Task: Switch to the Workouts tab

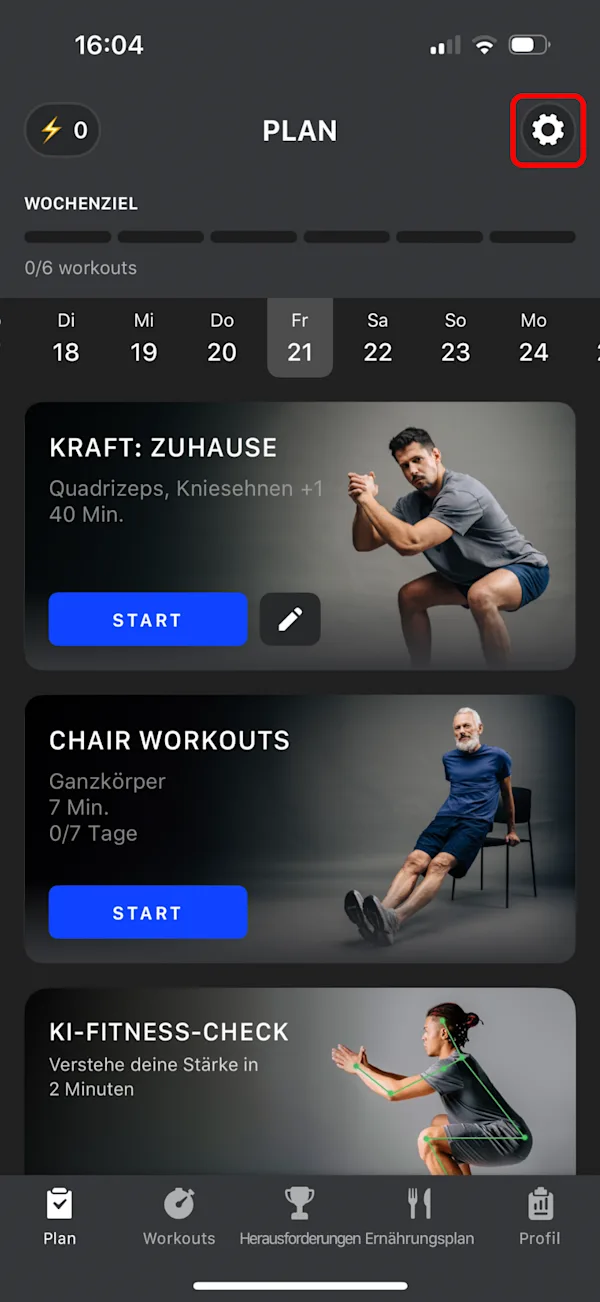Action: tap(179, 1217)
